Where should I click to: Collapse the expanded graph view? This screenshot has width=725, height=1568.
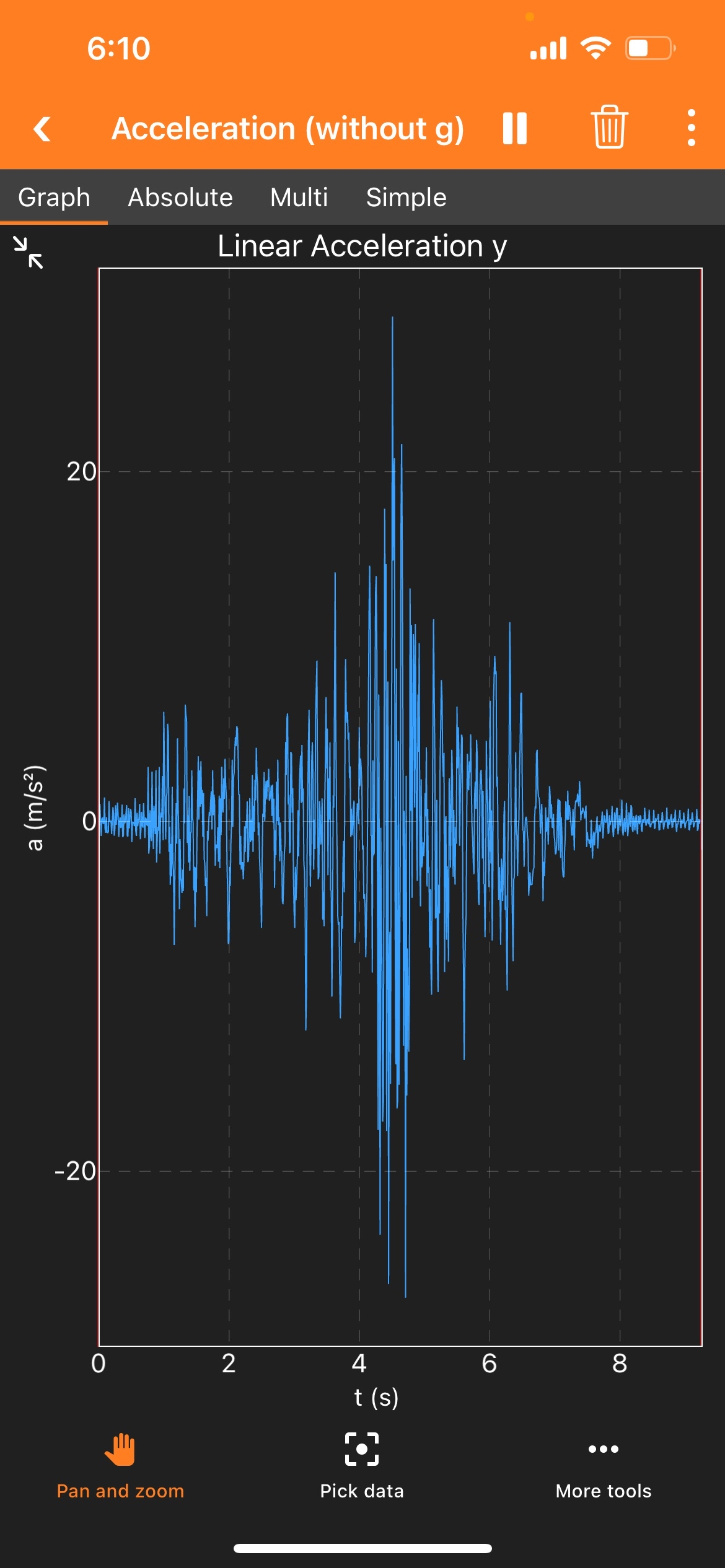click(x=29, y=252)
